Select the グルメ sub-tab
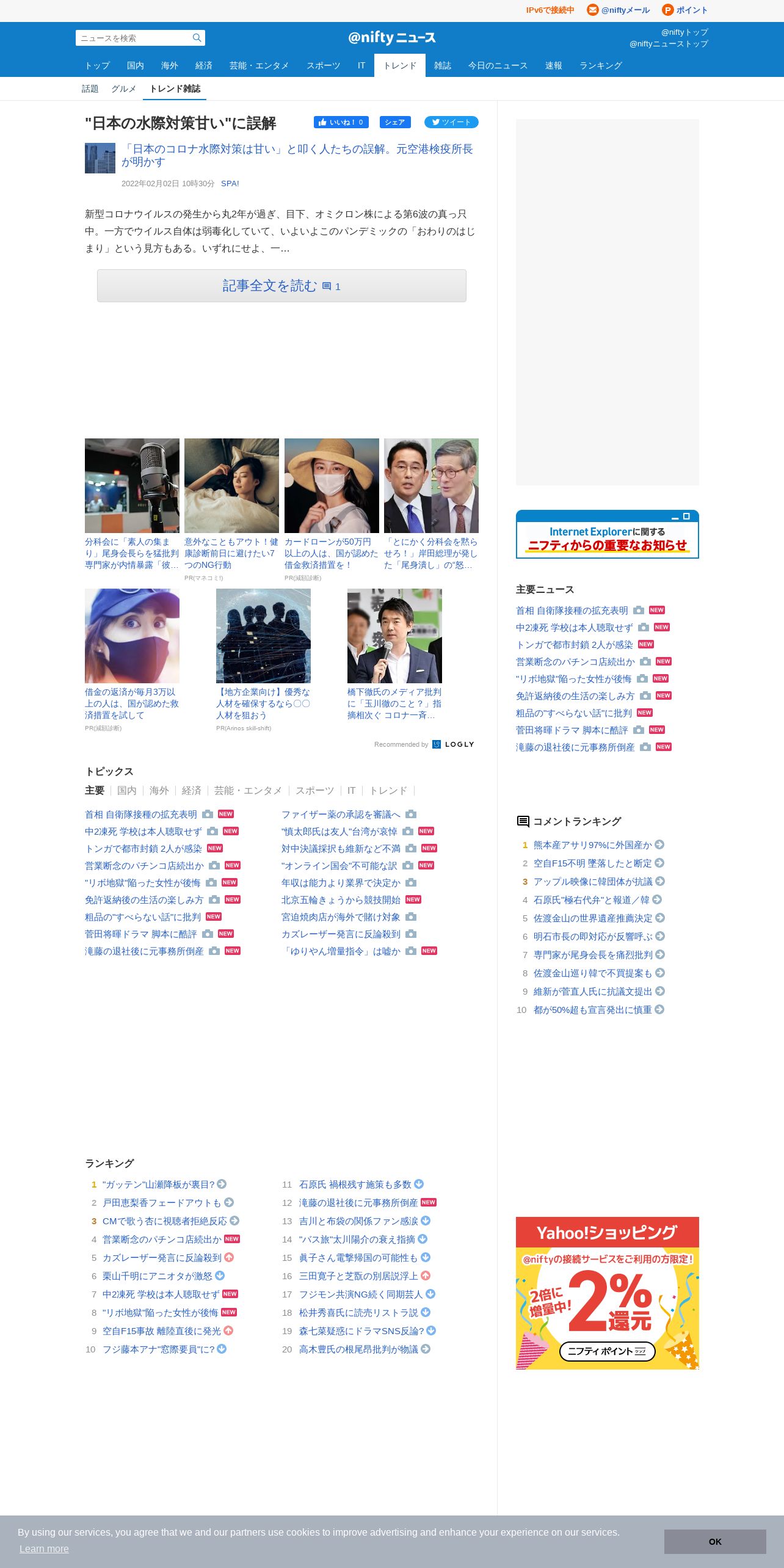Screen dimensions: 784x1568 point(123,89)
